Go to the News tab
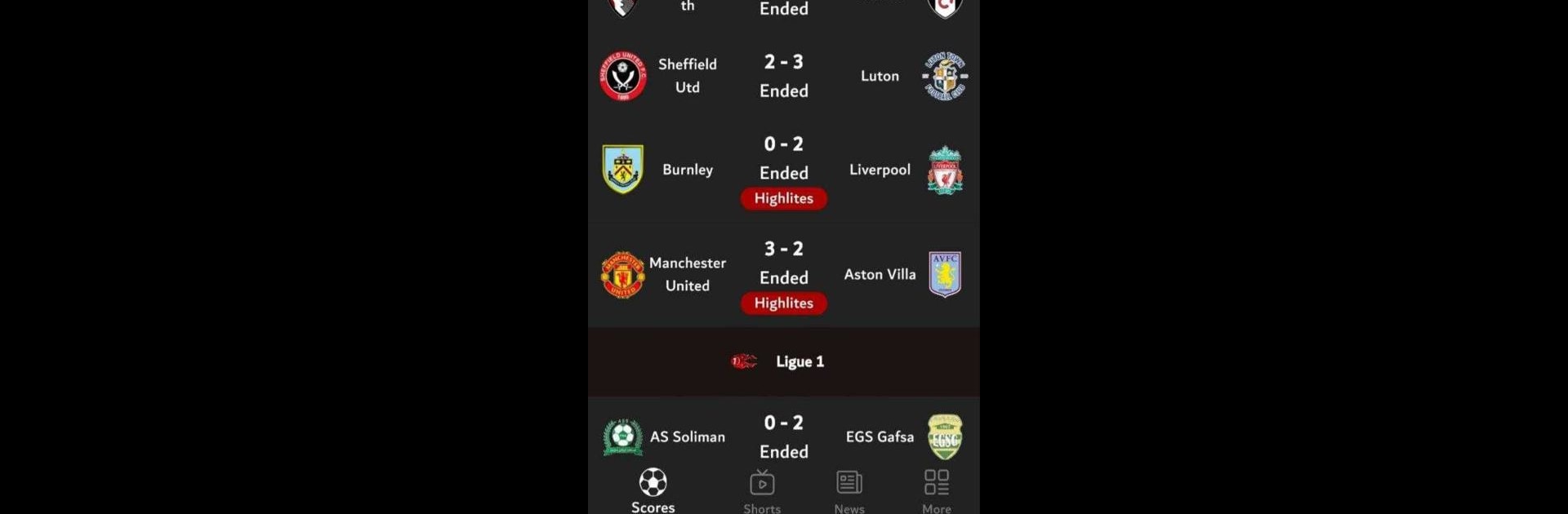This screenshot has width=1568, height=514. coord(849,491)
